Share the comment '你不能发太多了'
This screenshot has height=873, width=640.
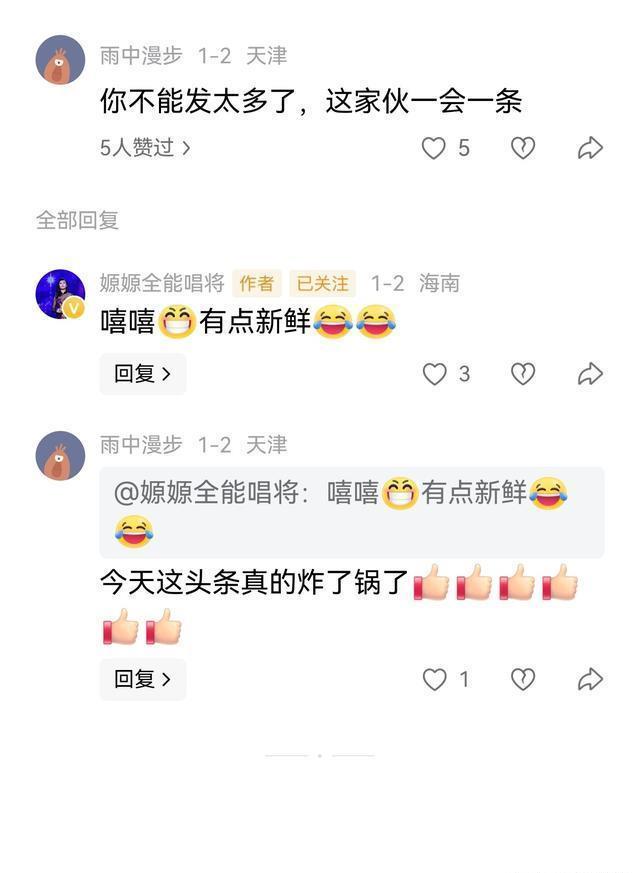tap(590, 148)
